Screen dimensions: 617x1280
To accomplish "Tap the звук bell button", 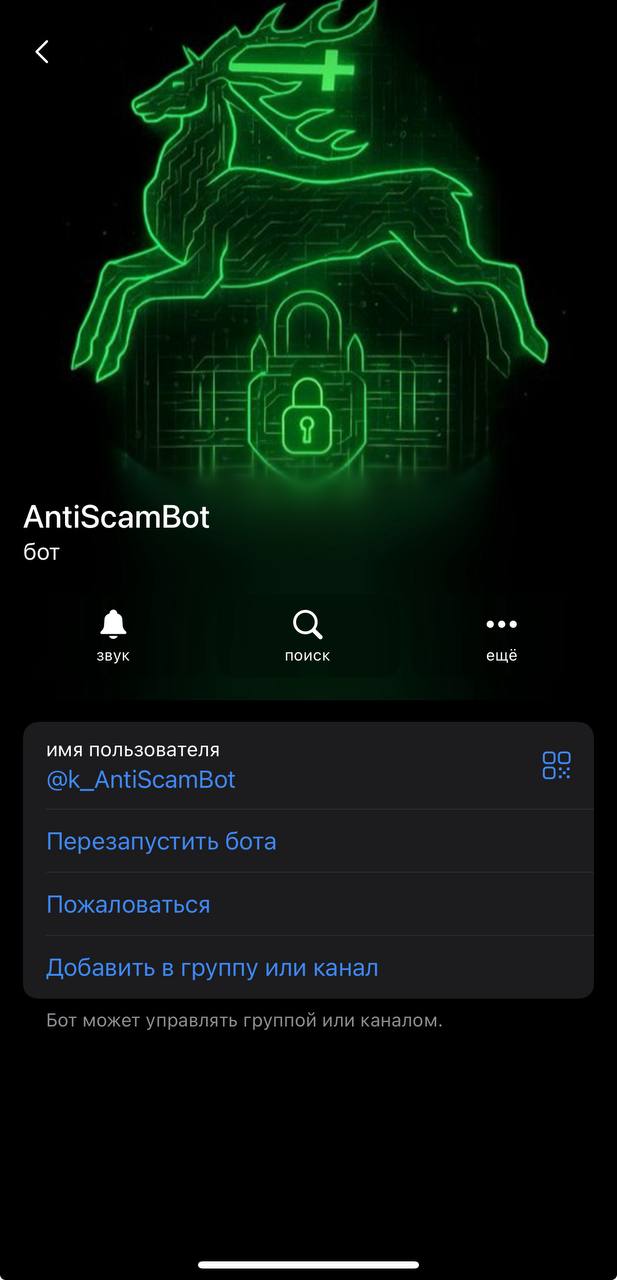I will point(113,635).
